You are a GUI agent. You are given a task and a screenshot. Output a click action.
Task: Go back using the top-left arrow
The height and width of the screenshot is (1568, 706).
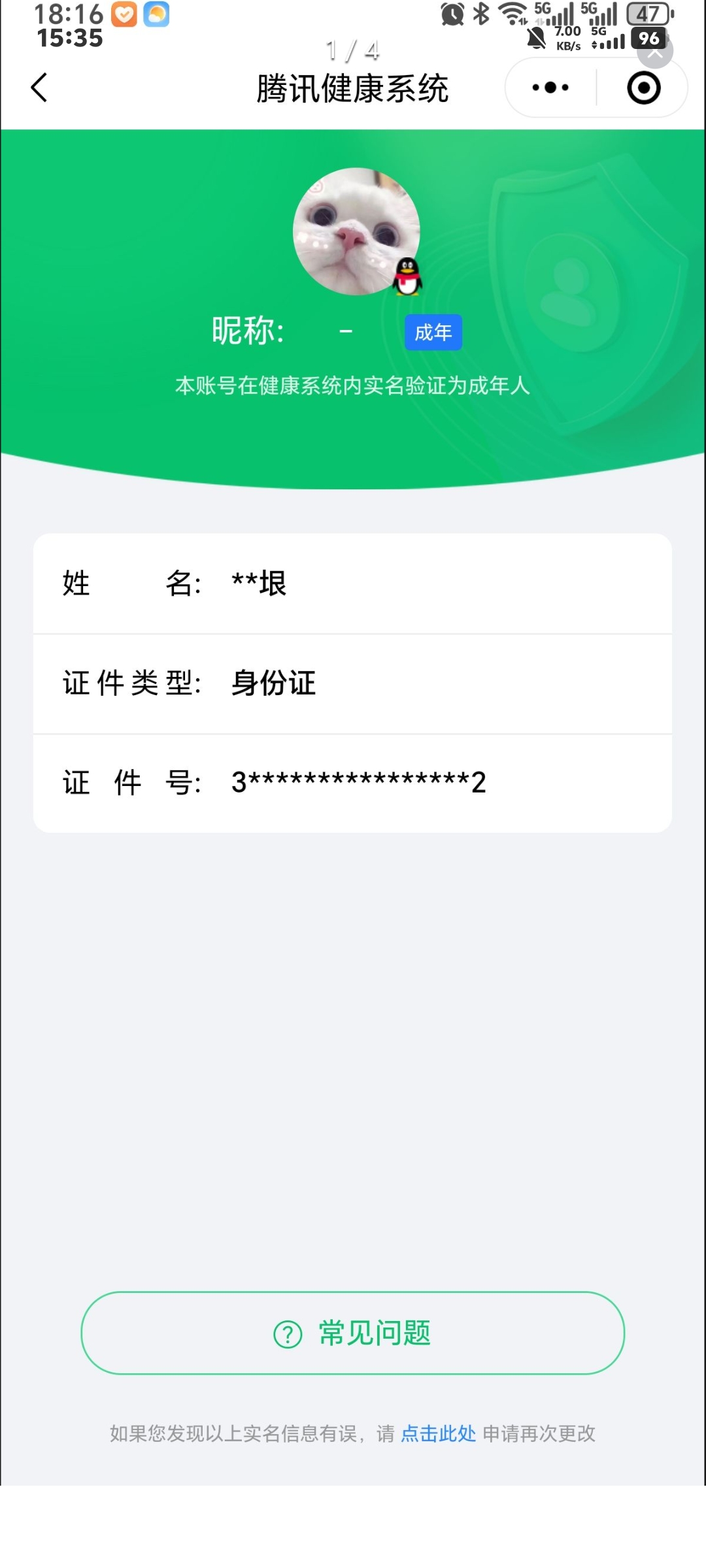click(x=39, y=88)
